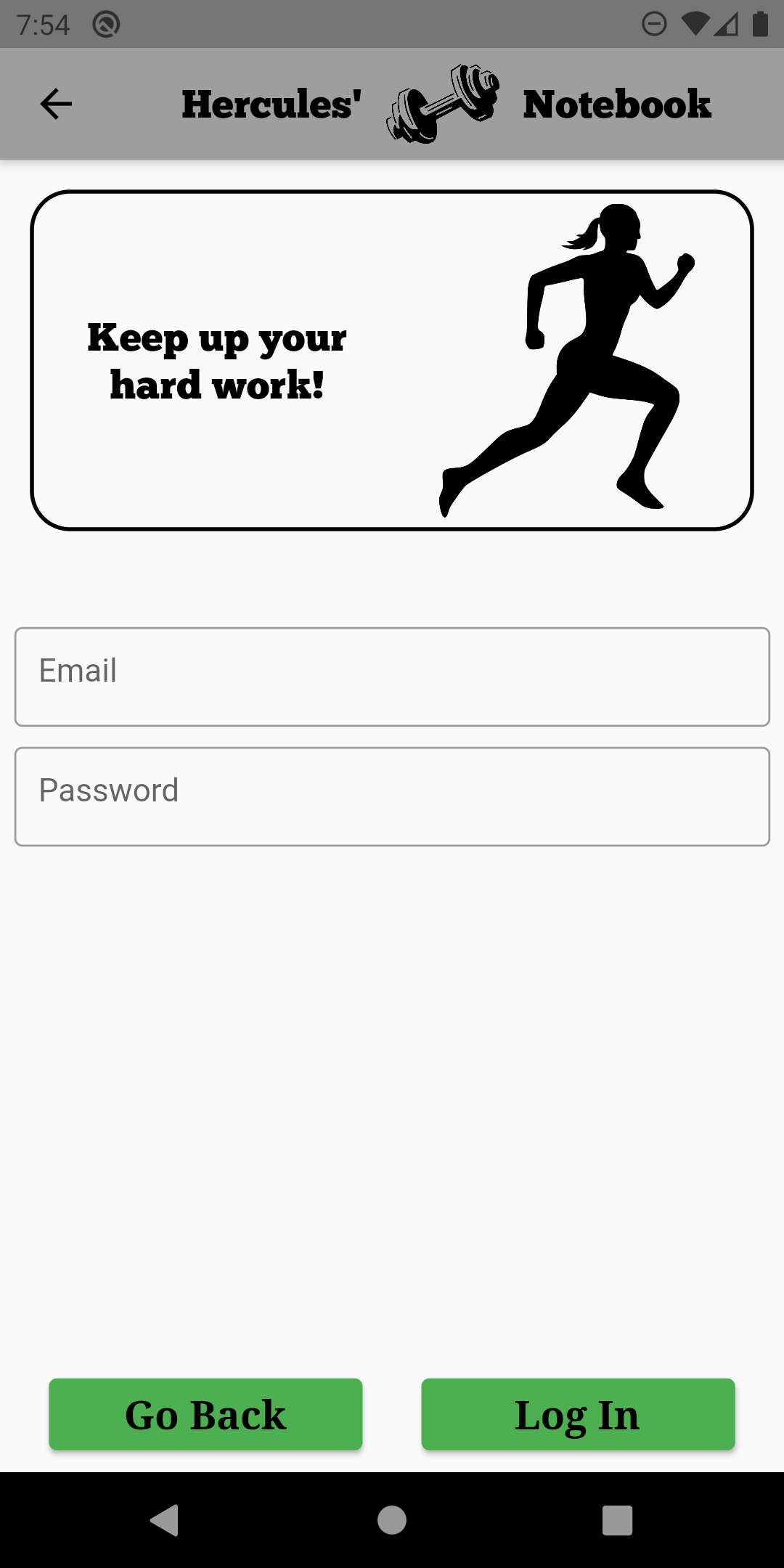Go to the Android home screen

point(392,1520)
